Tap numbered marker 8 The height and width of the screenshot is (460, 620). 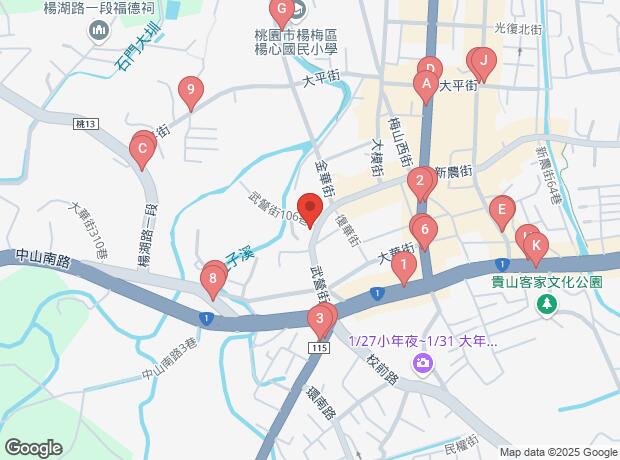212,279
